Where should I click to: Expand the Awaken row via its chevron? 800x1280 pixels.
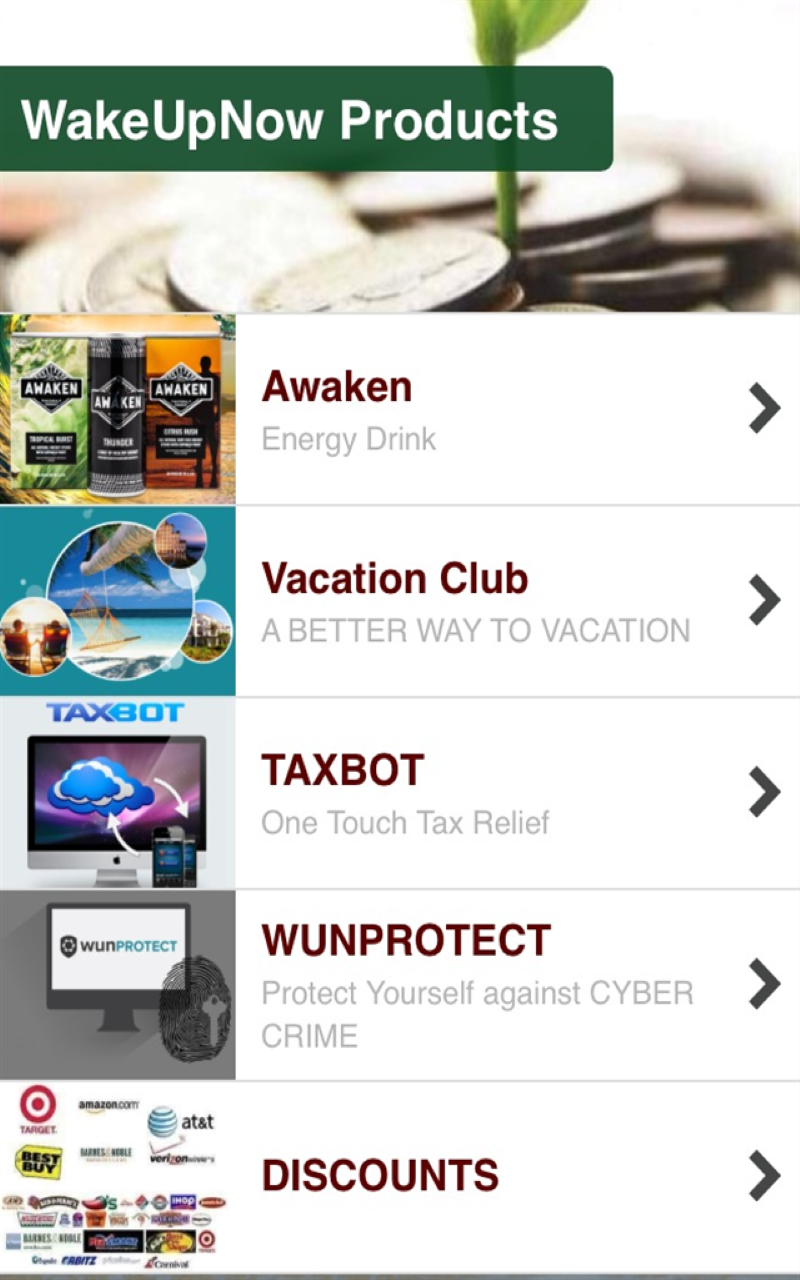[762, 408]
